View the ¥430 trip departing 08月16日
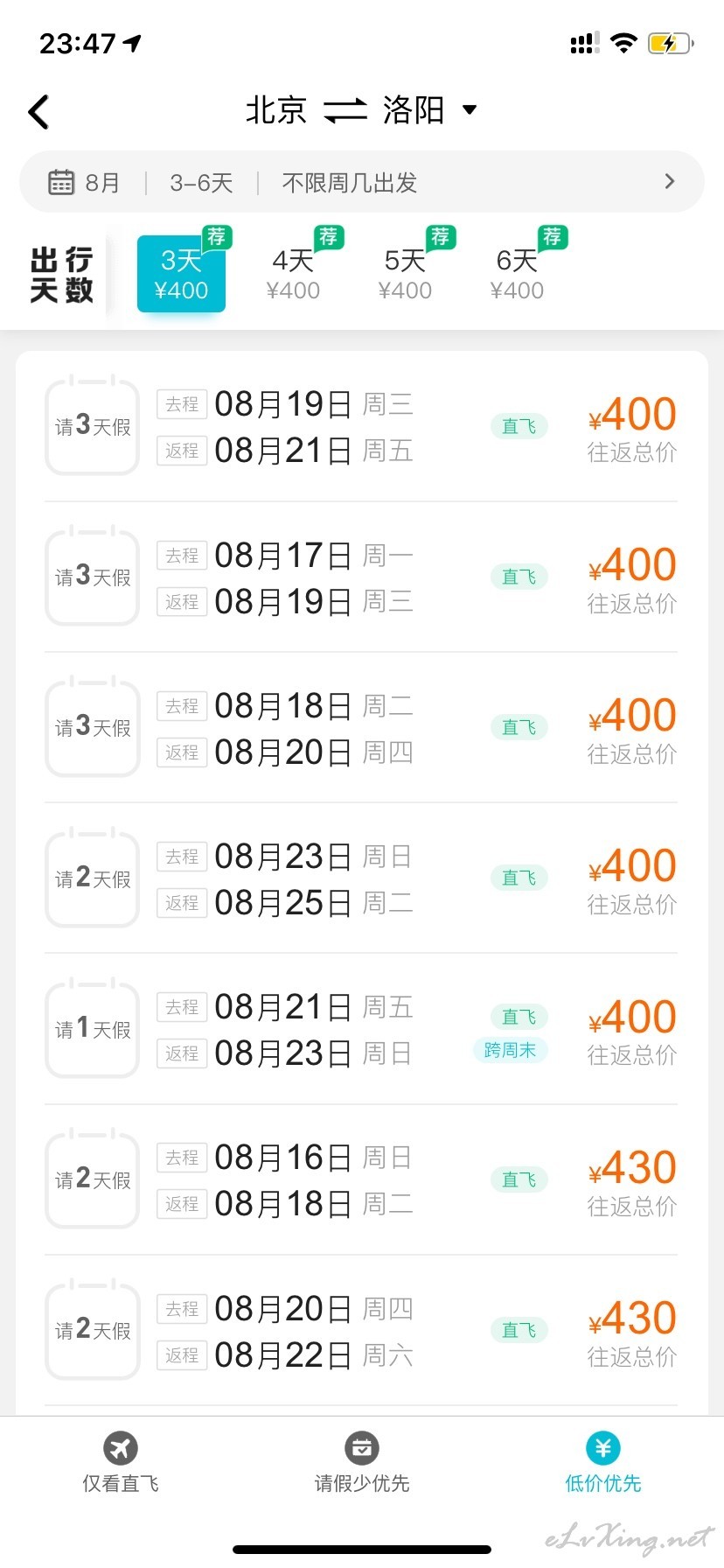724x1568 pixels. 361,1180
